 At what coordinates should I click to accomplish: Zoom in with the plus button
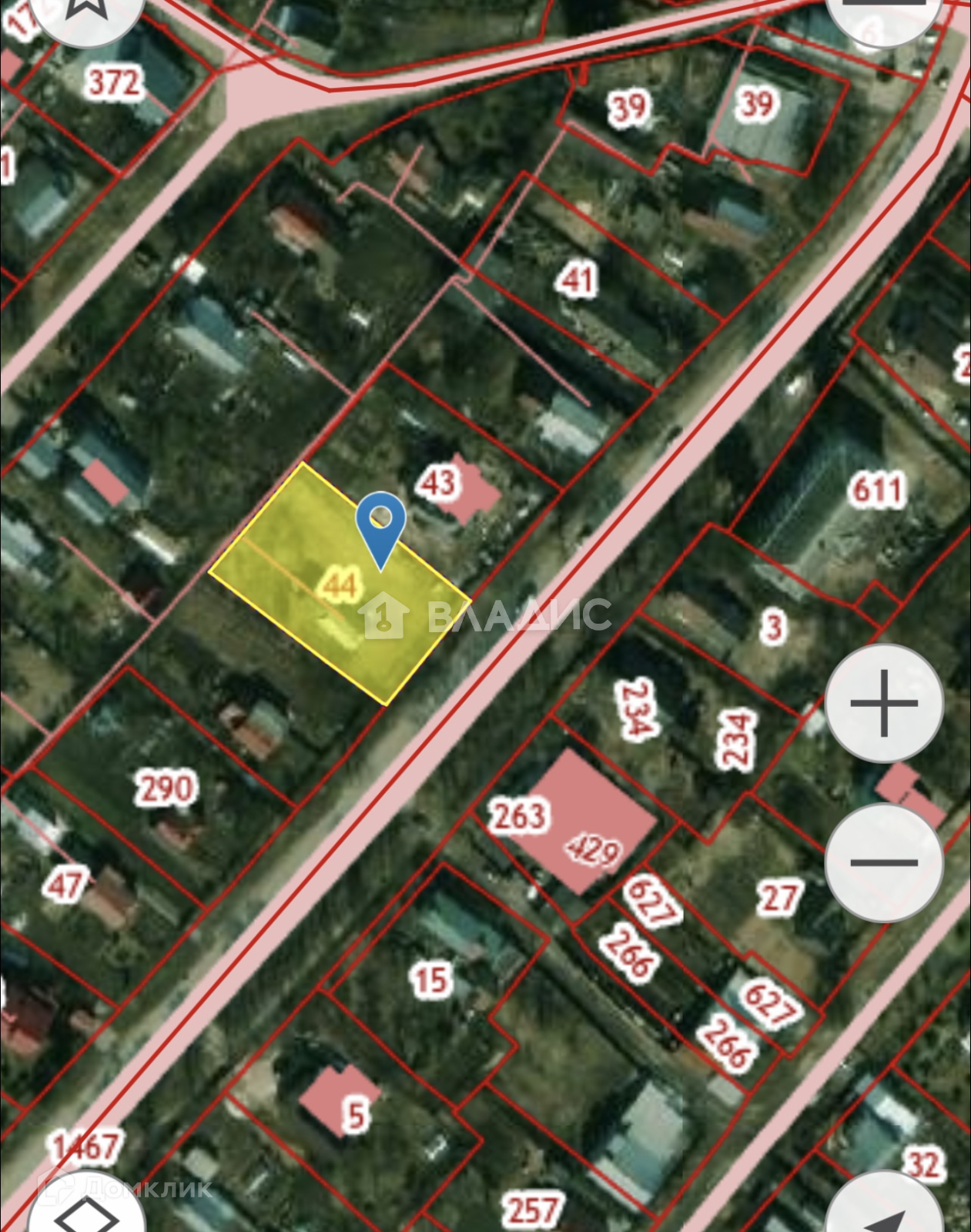884,704
